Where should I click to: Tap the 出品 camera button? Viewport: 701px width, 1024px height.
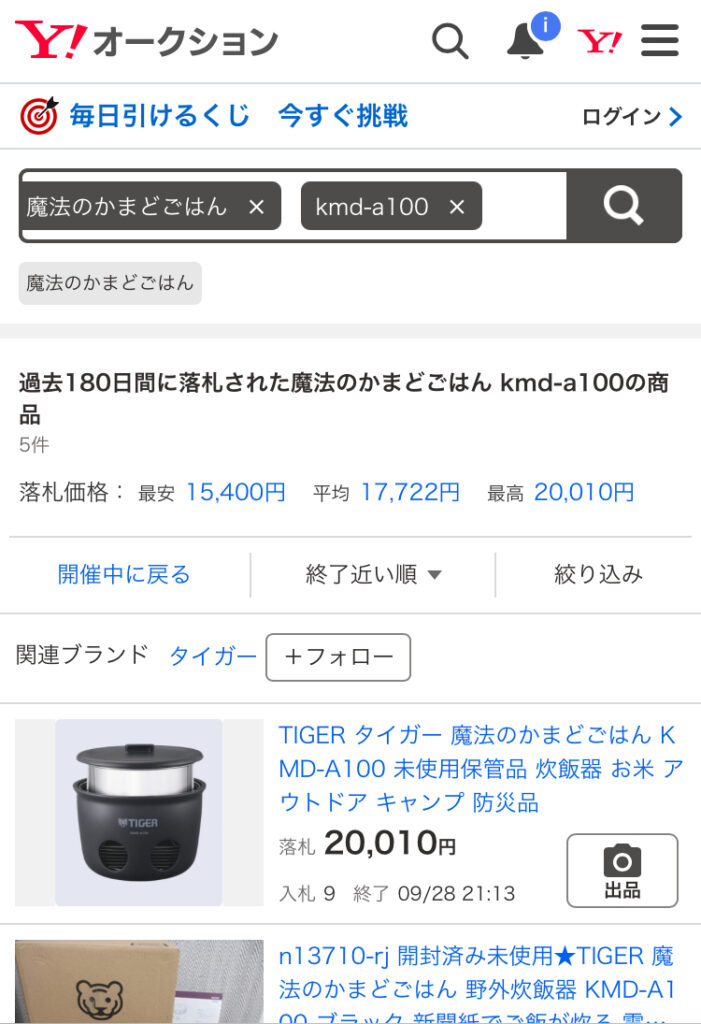click(622, 870)
